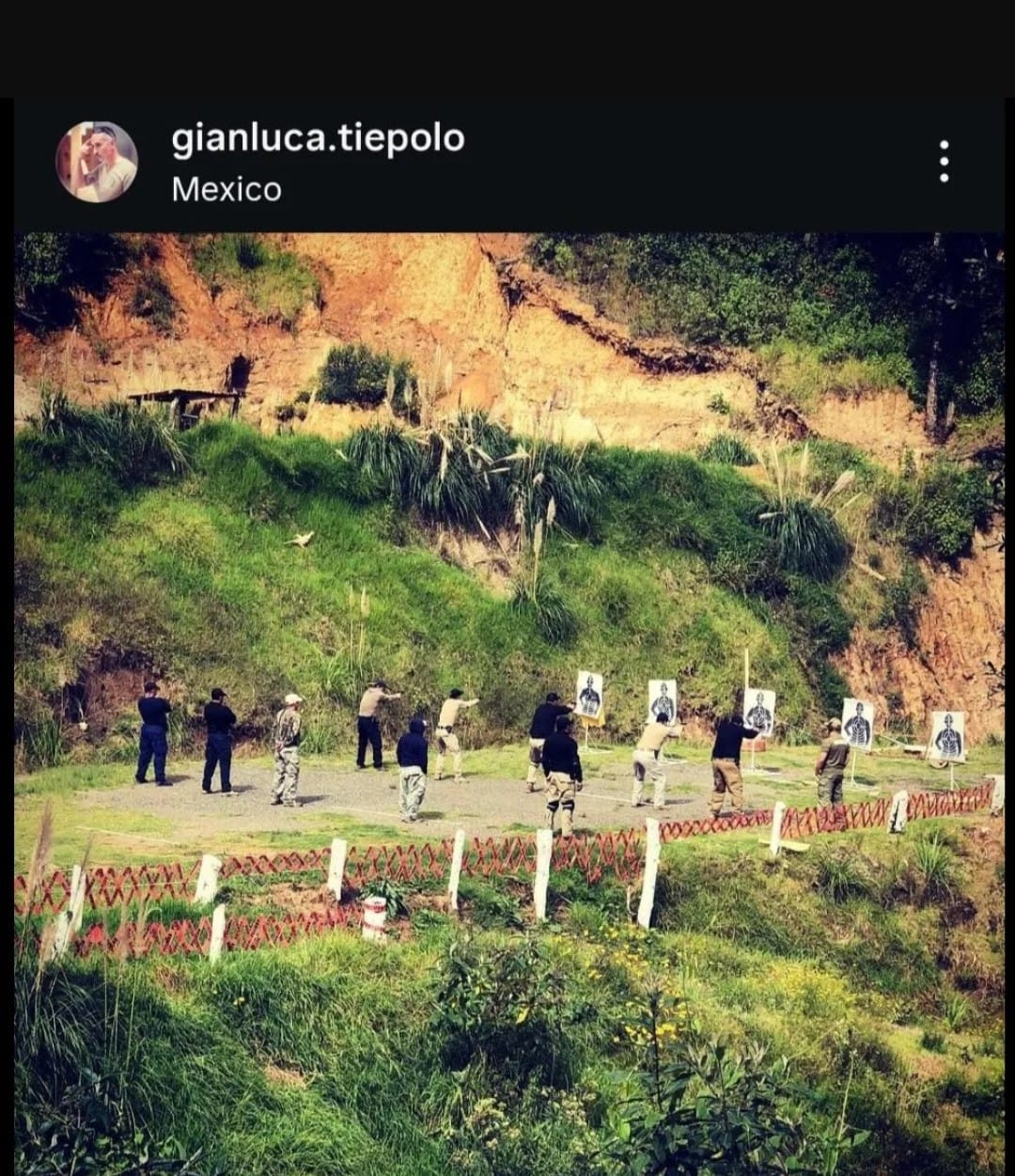This screenshot has width=1015, height=1176.
Task: Open the gianluca.tiepolo username link
Action: coord(318,139)
